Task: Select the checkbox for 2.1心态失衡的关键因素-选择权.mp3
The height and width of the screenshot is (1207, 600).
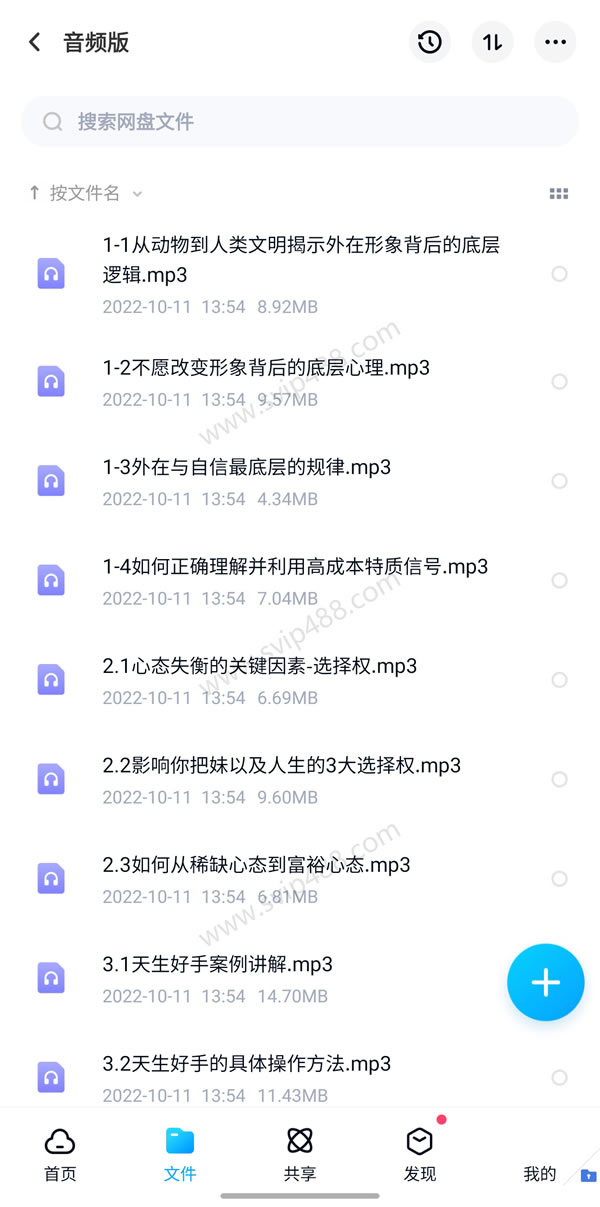Action: point(560,680)
